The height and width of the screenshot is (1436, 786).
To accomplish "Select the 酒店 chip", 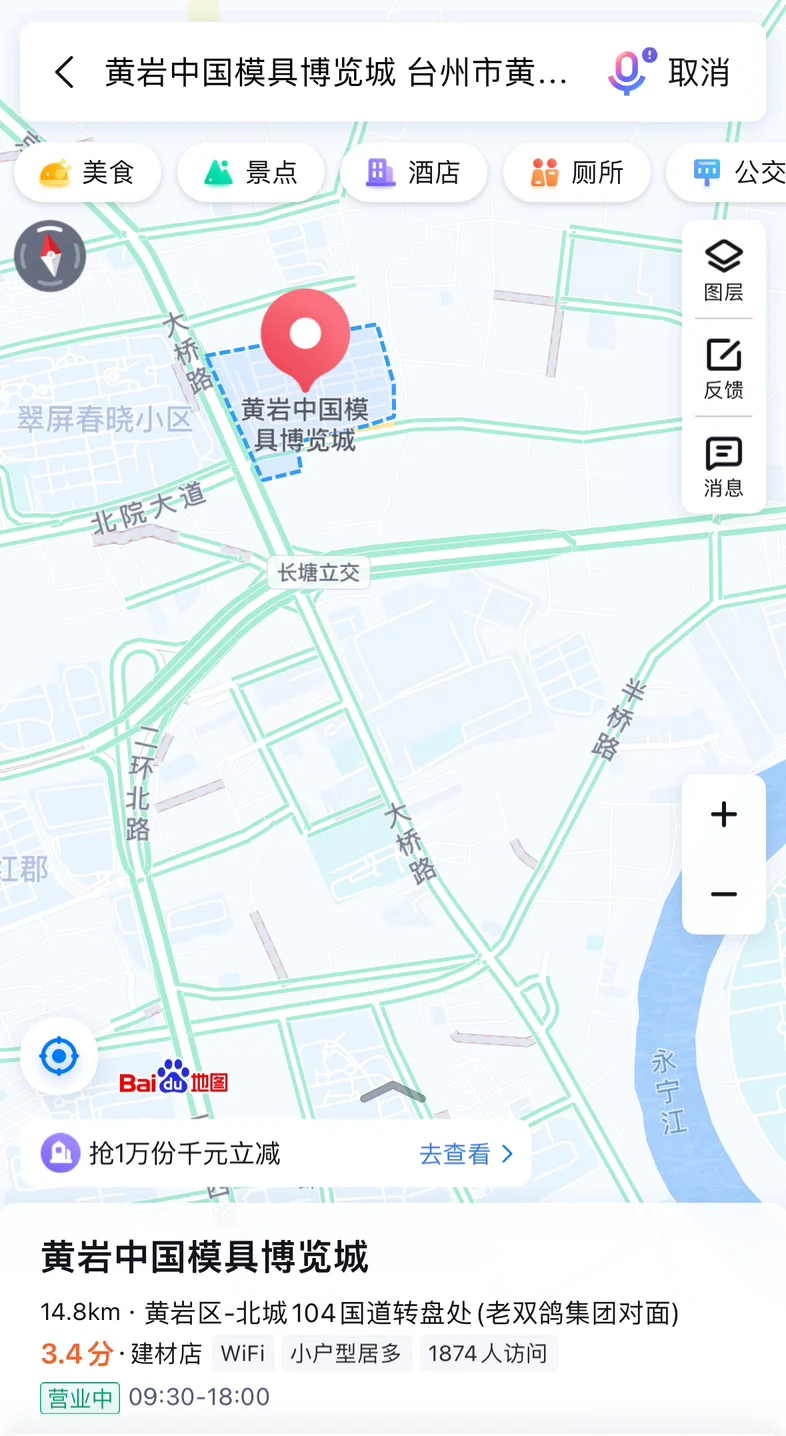I will (x=414, y=172).
